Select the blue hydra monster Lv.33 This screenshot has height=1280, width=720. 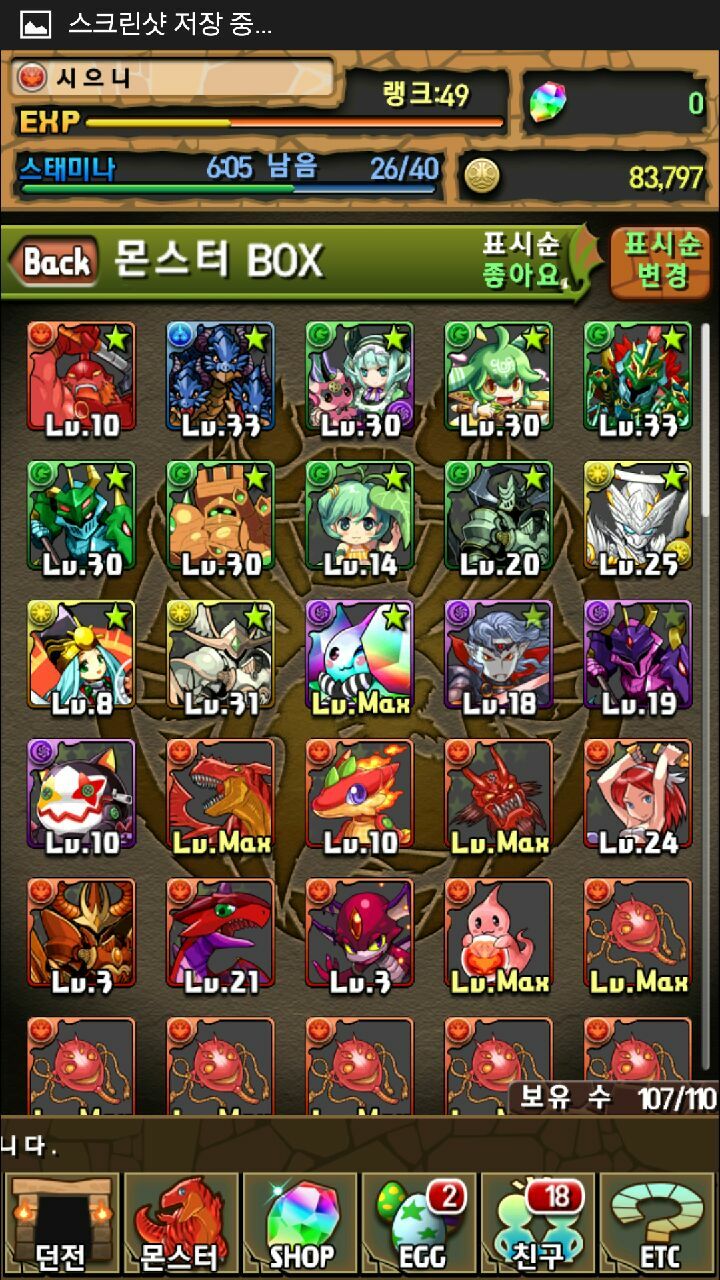220,377
